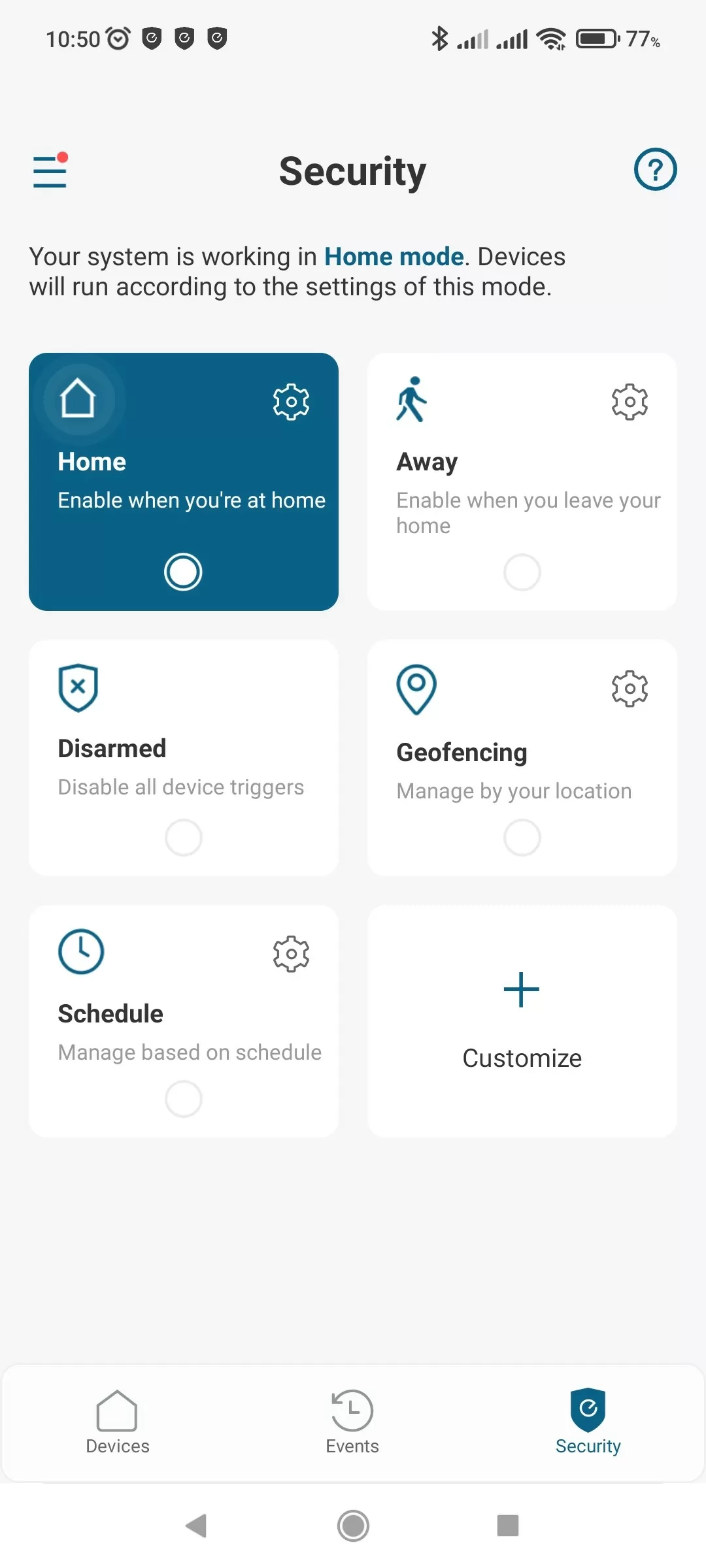Open Home mode settings gear
This screenshot has height=1568, width=706.
point(291,401)
